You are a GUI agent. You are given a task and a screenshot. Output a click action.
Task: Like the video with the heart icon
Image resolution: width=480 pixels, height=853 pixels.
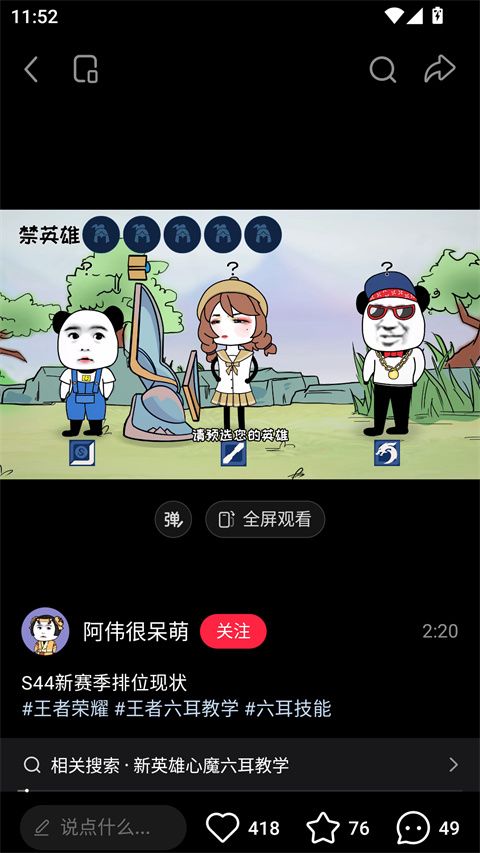pos(223,828)
